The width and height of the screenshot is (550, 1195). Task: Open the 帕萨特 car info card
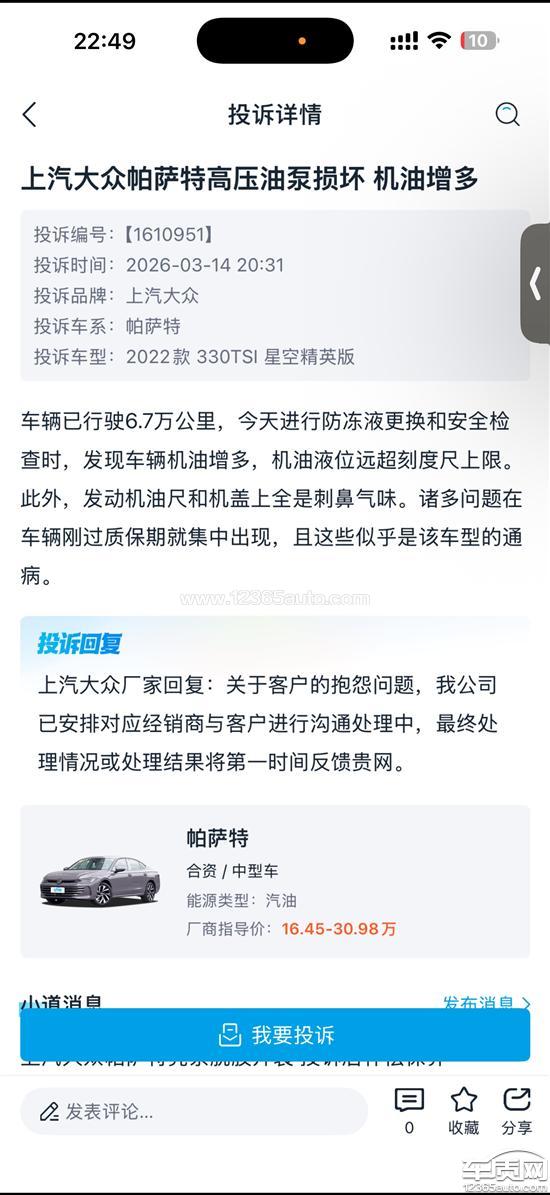coord(275,882)
